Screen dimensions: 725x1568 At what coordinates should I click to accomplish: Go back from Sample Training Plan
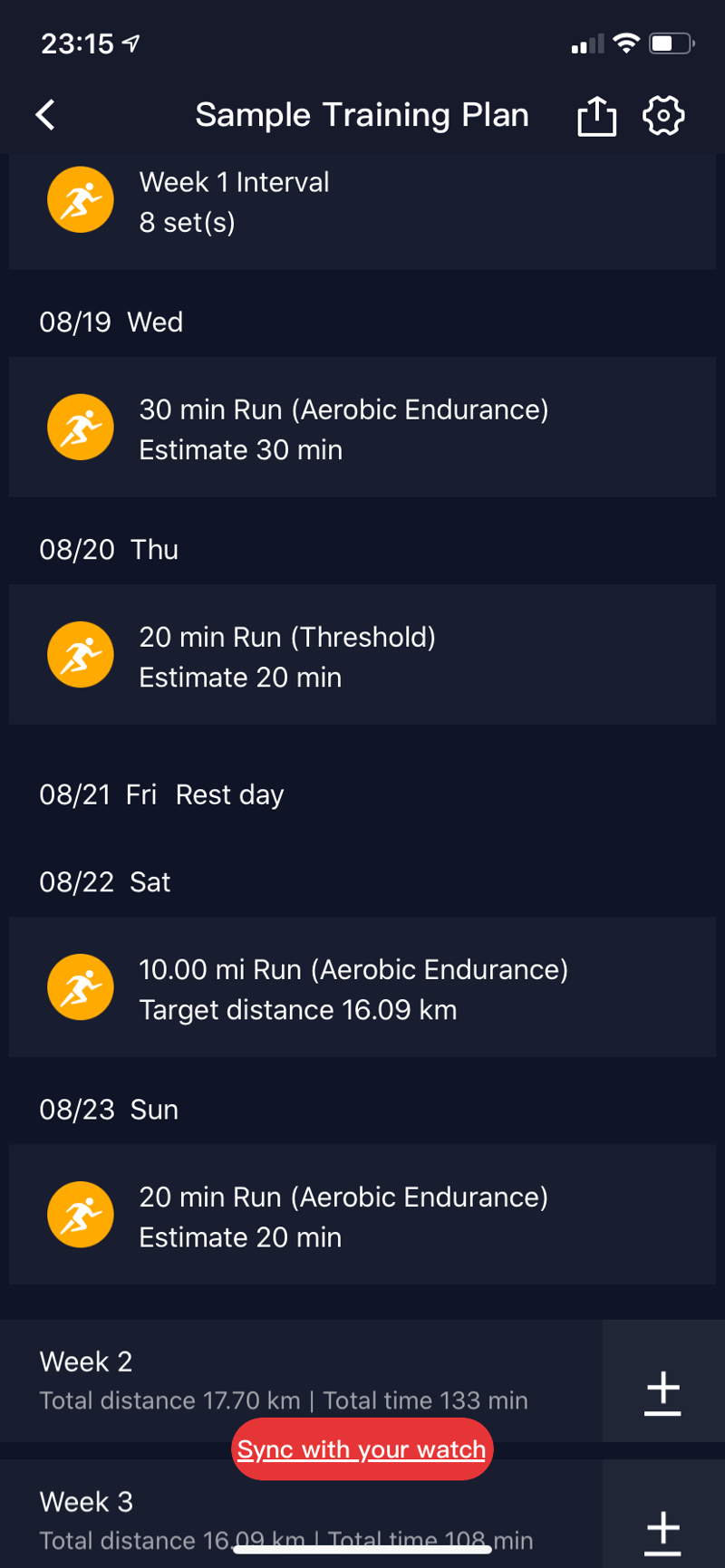click(x=45, y=115)
